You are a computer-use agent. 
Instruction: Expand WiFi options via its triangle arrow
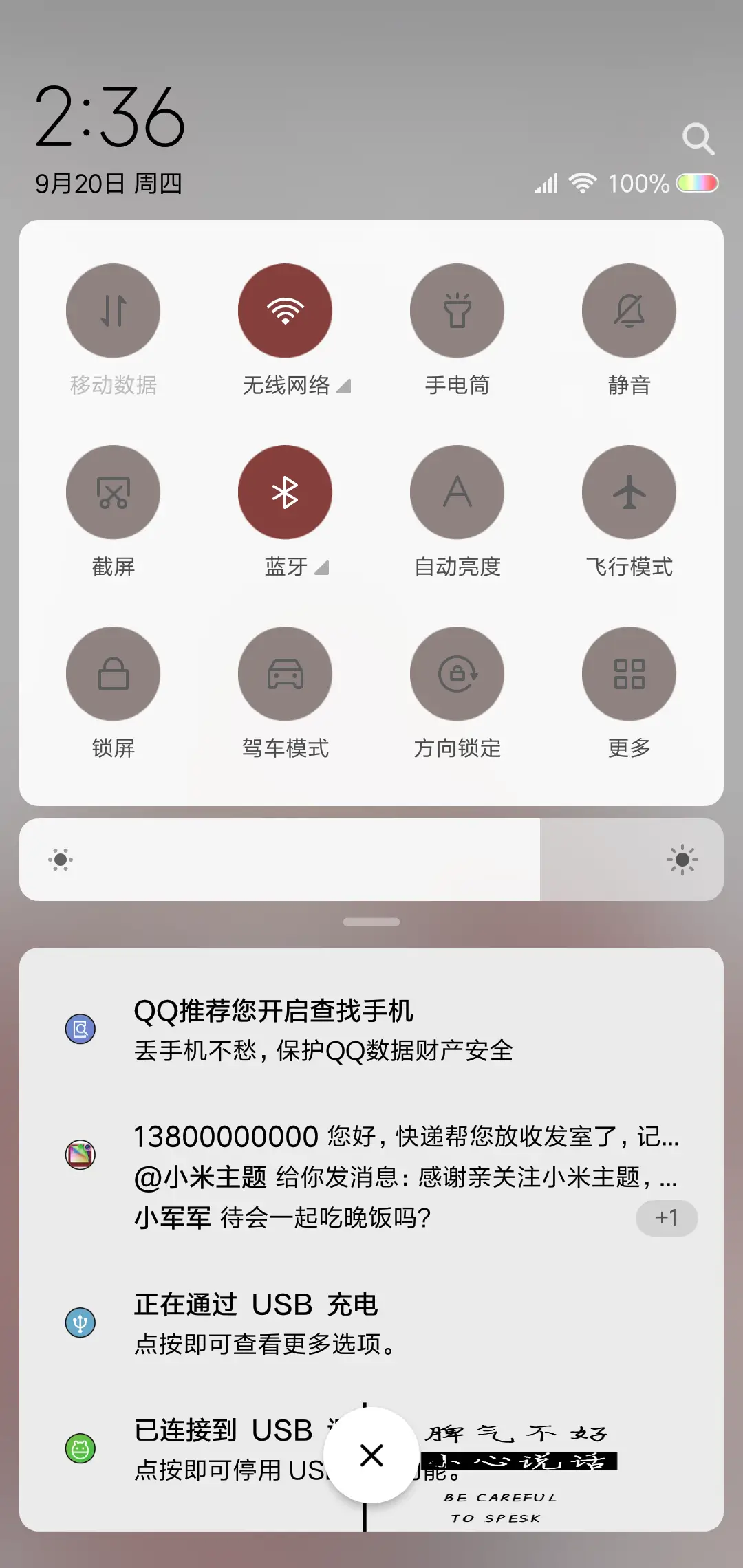[x=345, y=386]
